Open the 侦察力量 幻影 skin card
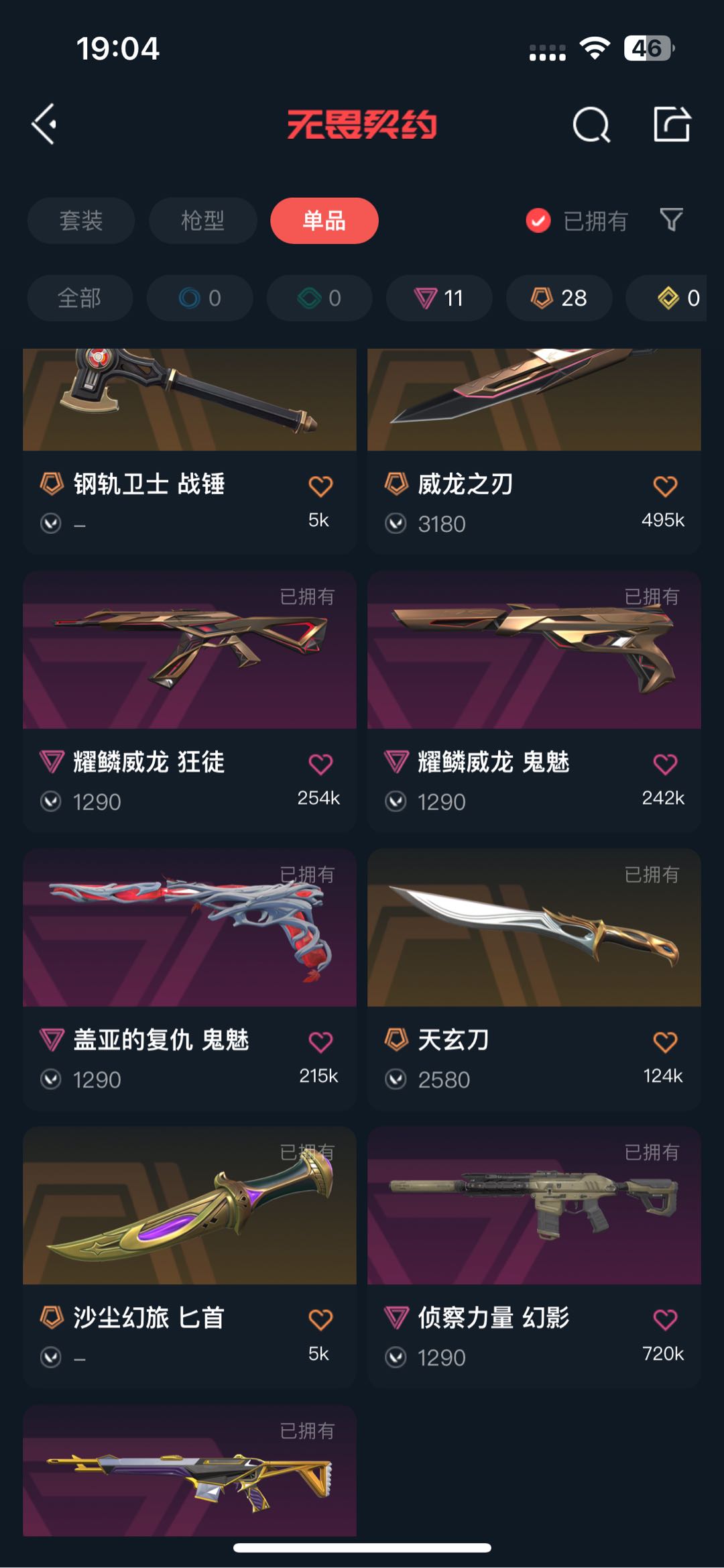724x1568 pixels. point(534,1257)
